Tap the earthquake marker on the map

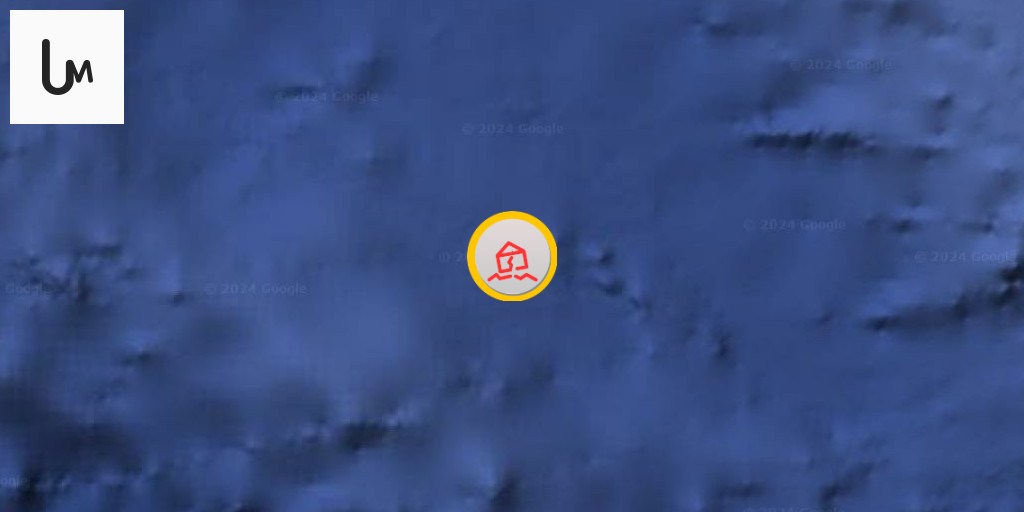tap(512, 256)
